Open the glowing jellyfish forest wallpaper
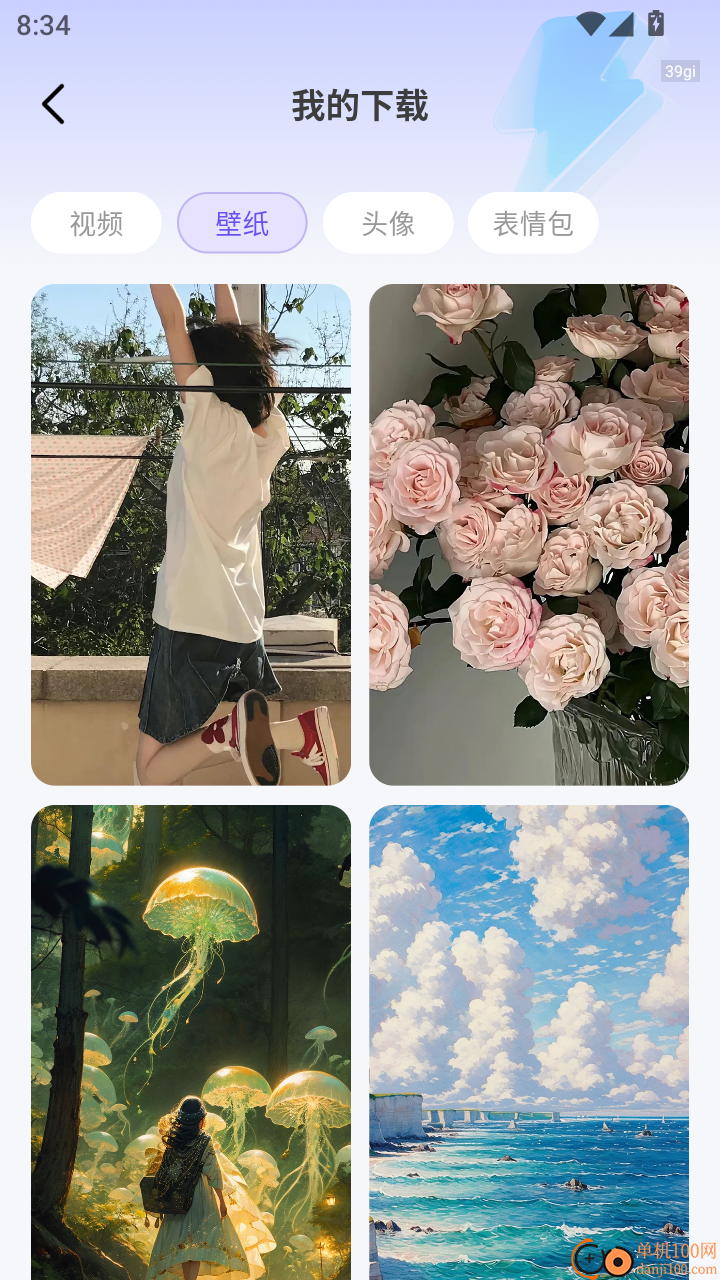This screenshot has width=720, height=1280. click(x=191, y=1040)
